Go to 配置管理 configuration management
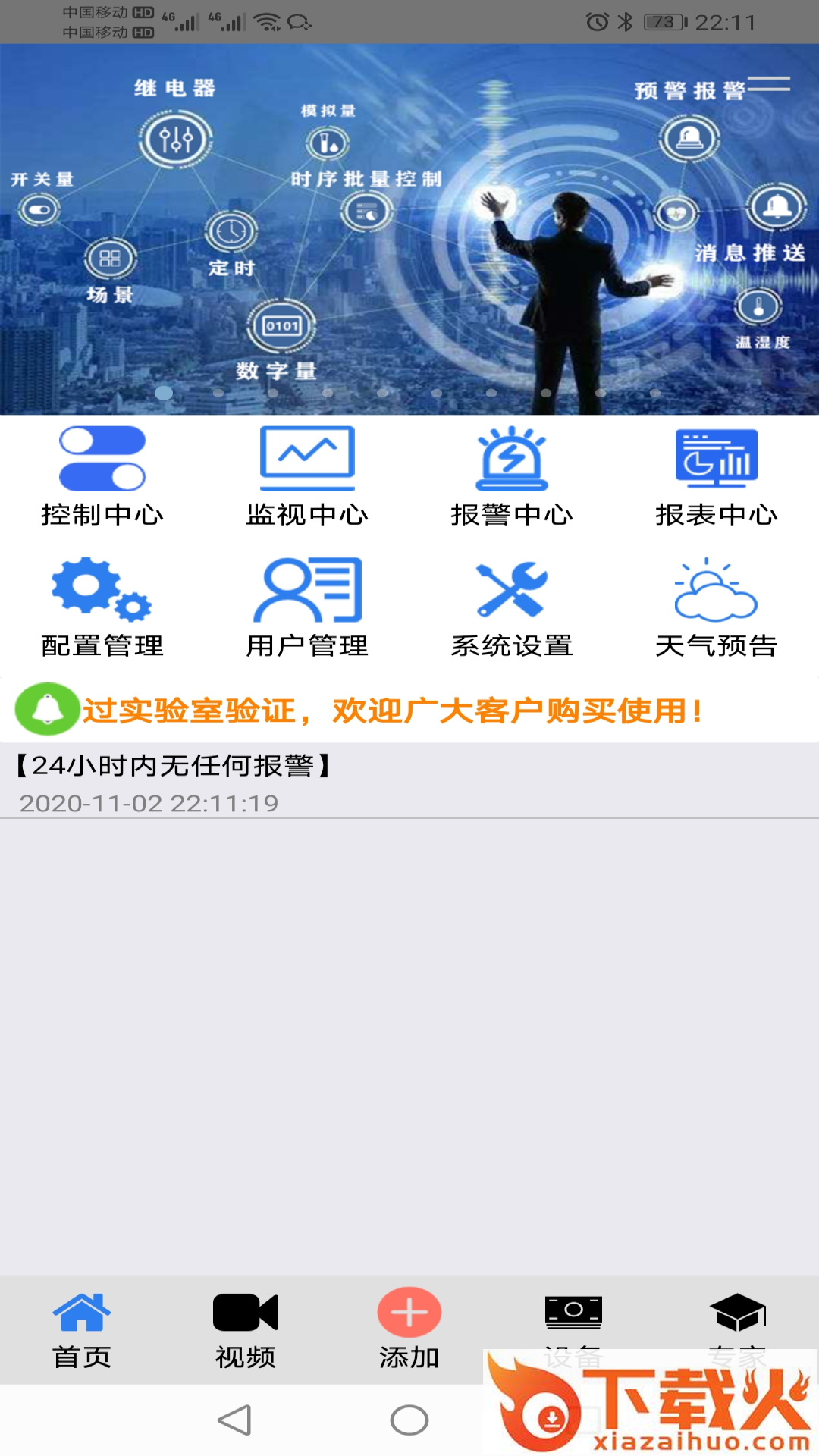This screenshot has height=1456, width=819. coord(102,607)
